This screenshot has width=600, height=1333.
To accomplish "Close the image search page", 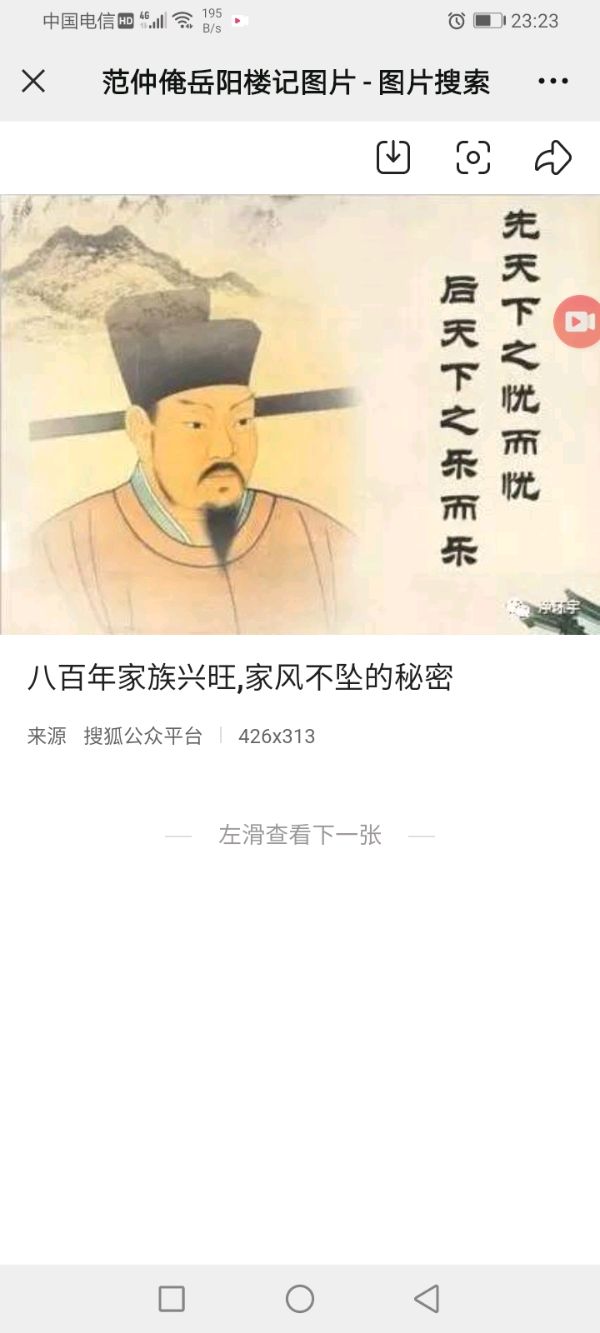I will click(x=33, y=81).
